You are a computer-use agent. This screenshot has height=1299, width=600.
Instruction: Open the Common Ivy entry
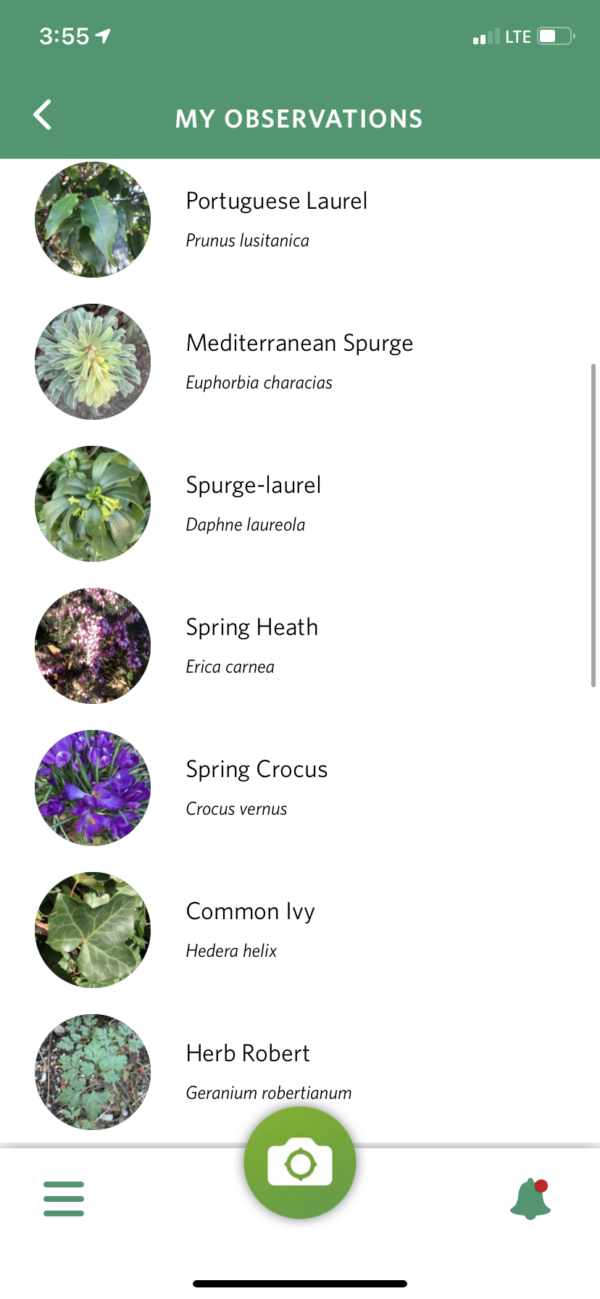point(250,928)
